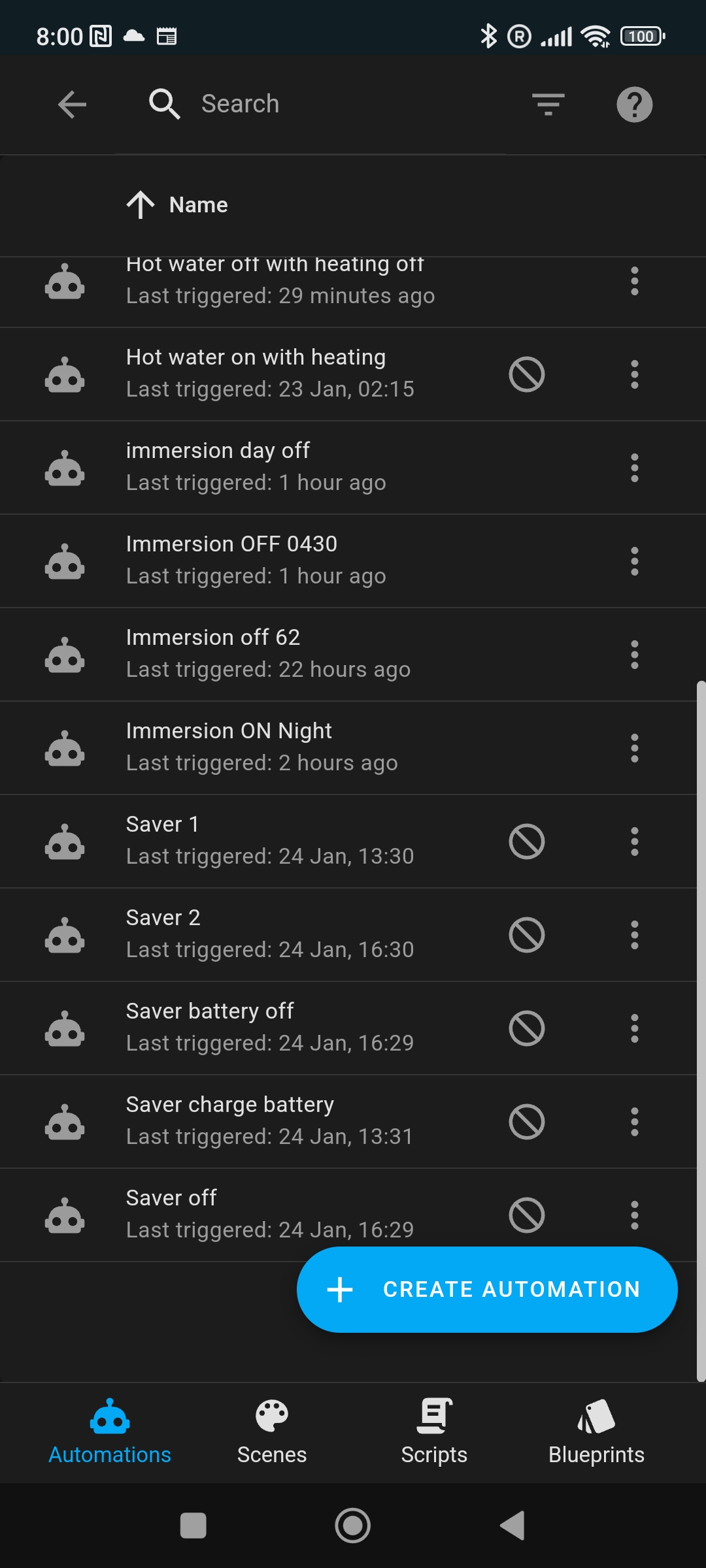706x1568 pixels.
Task: Switch to the Scripts tab
Action: click(x=434, y=1432)
